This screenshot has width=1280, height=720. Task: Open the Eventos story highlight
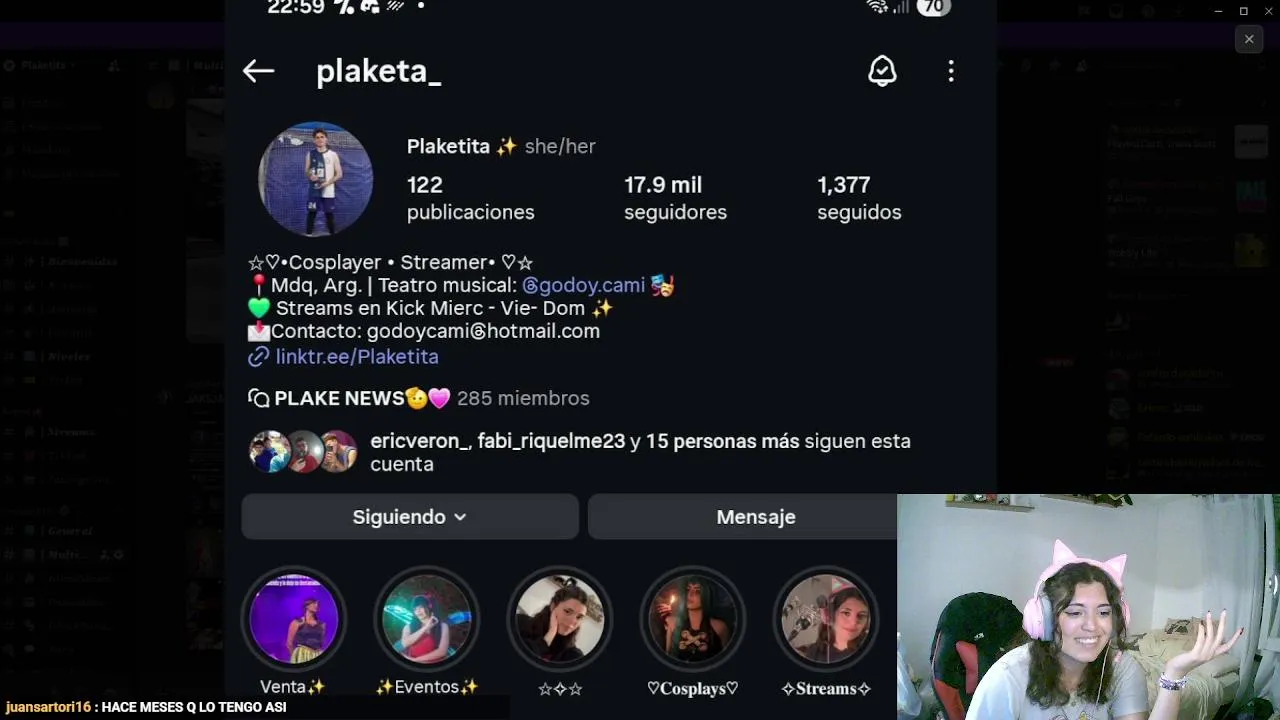426,619
